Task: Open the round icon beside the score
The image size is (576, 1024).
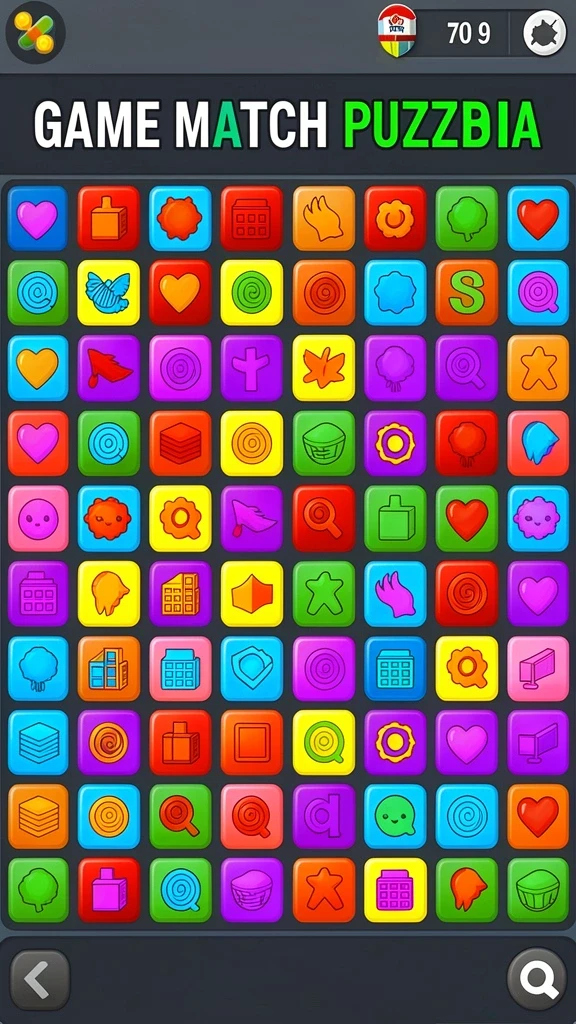Action: click(x=545, y=33)
